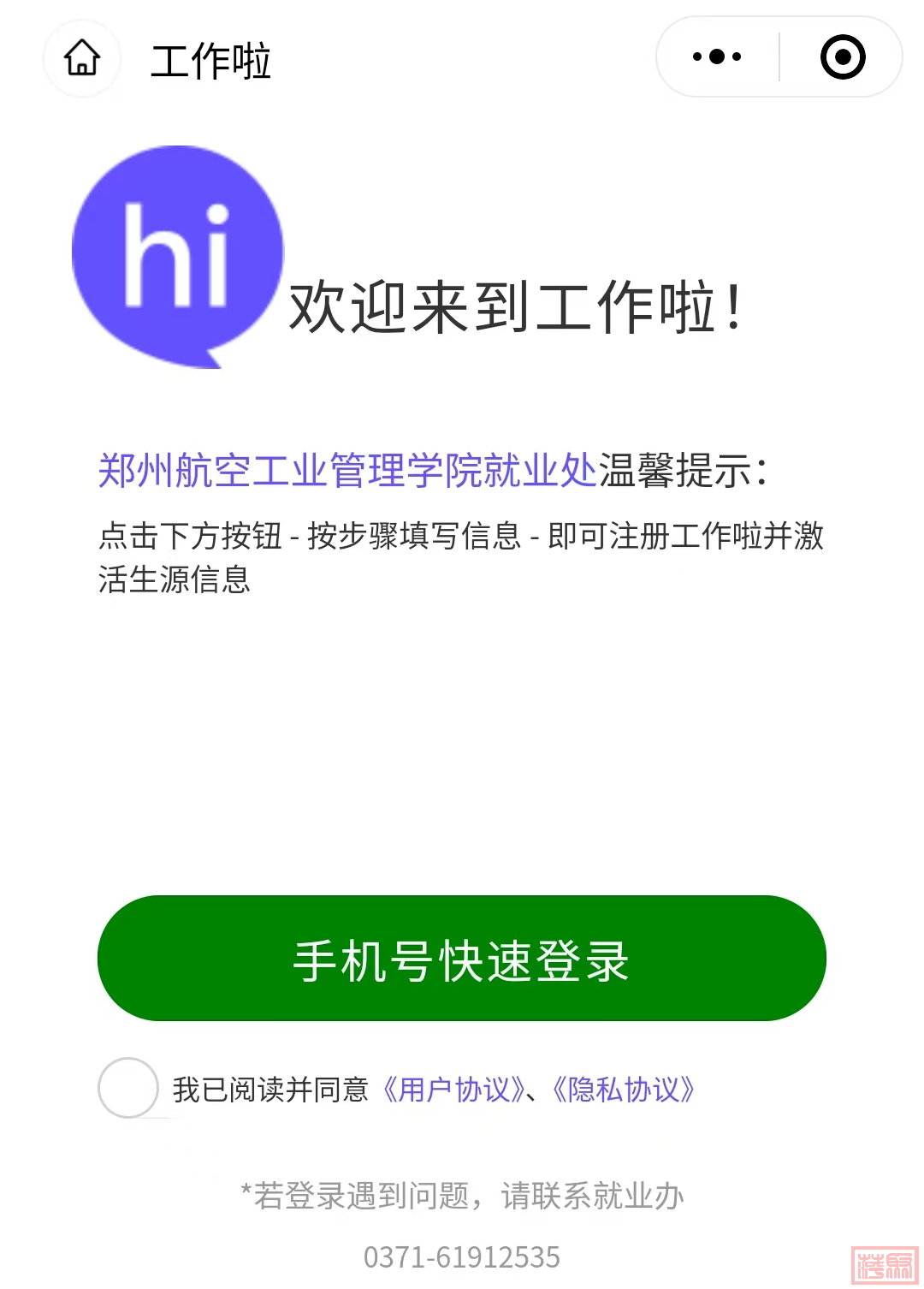Viewport: 924px width, 1289px height.
Task: Check the 我已阅读并同意 agreement box
Action: (128, 1089)
